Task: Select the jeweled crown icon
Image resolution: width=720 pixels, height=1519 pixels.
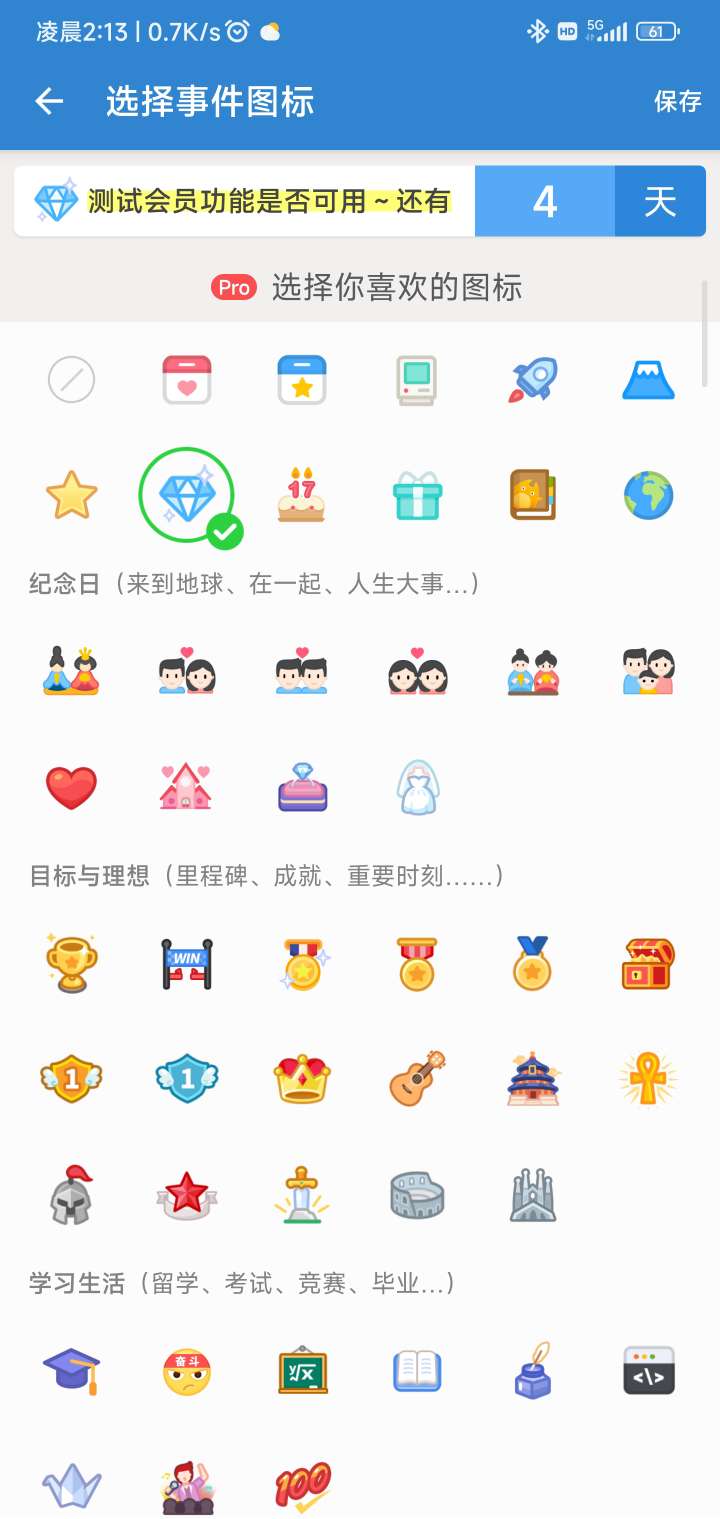Action: pyautogui.click(x=301, y=1078)
